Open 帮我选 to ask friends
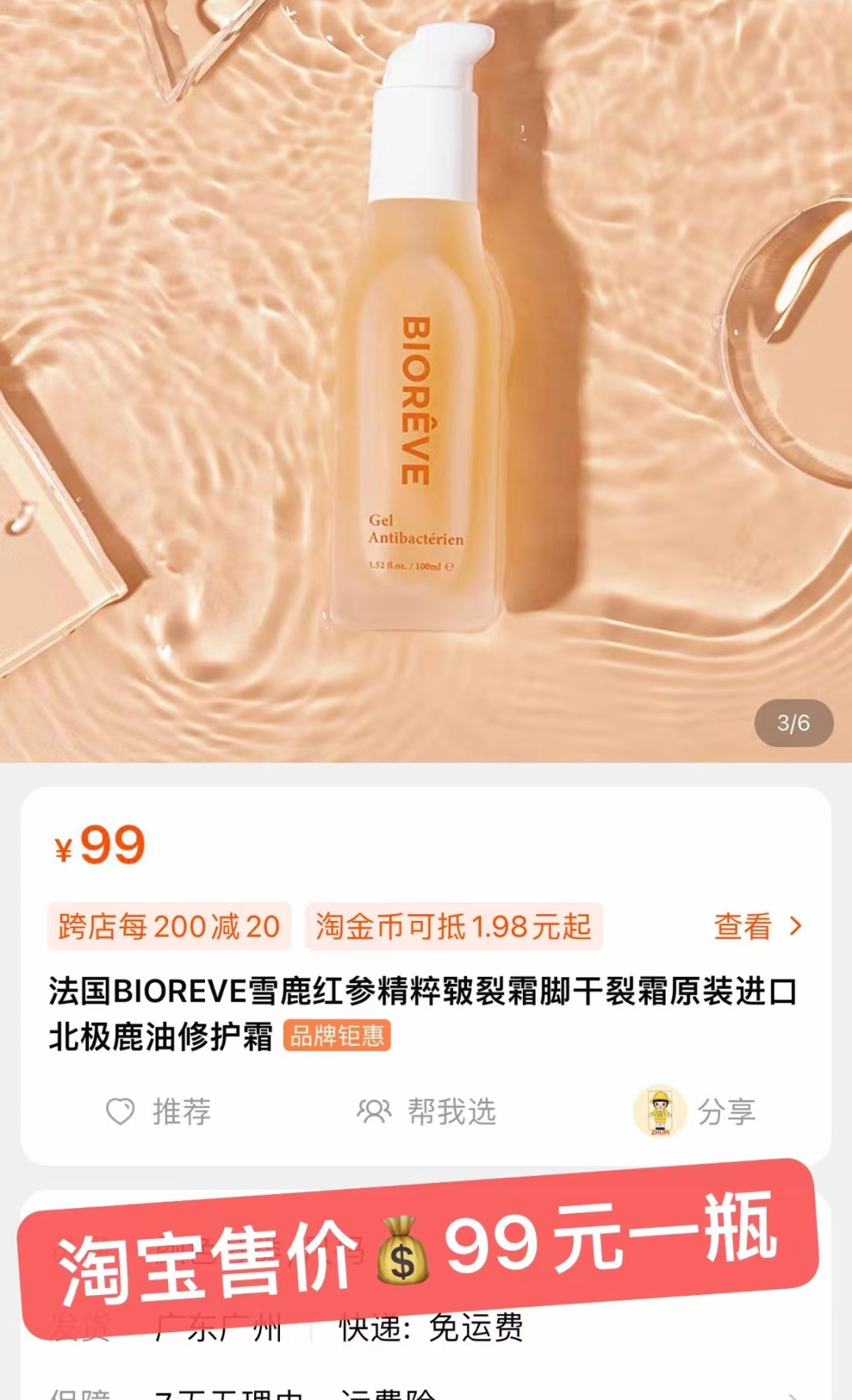This screenshot has width=852, height=1400. coord(427,1112)
